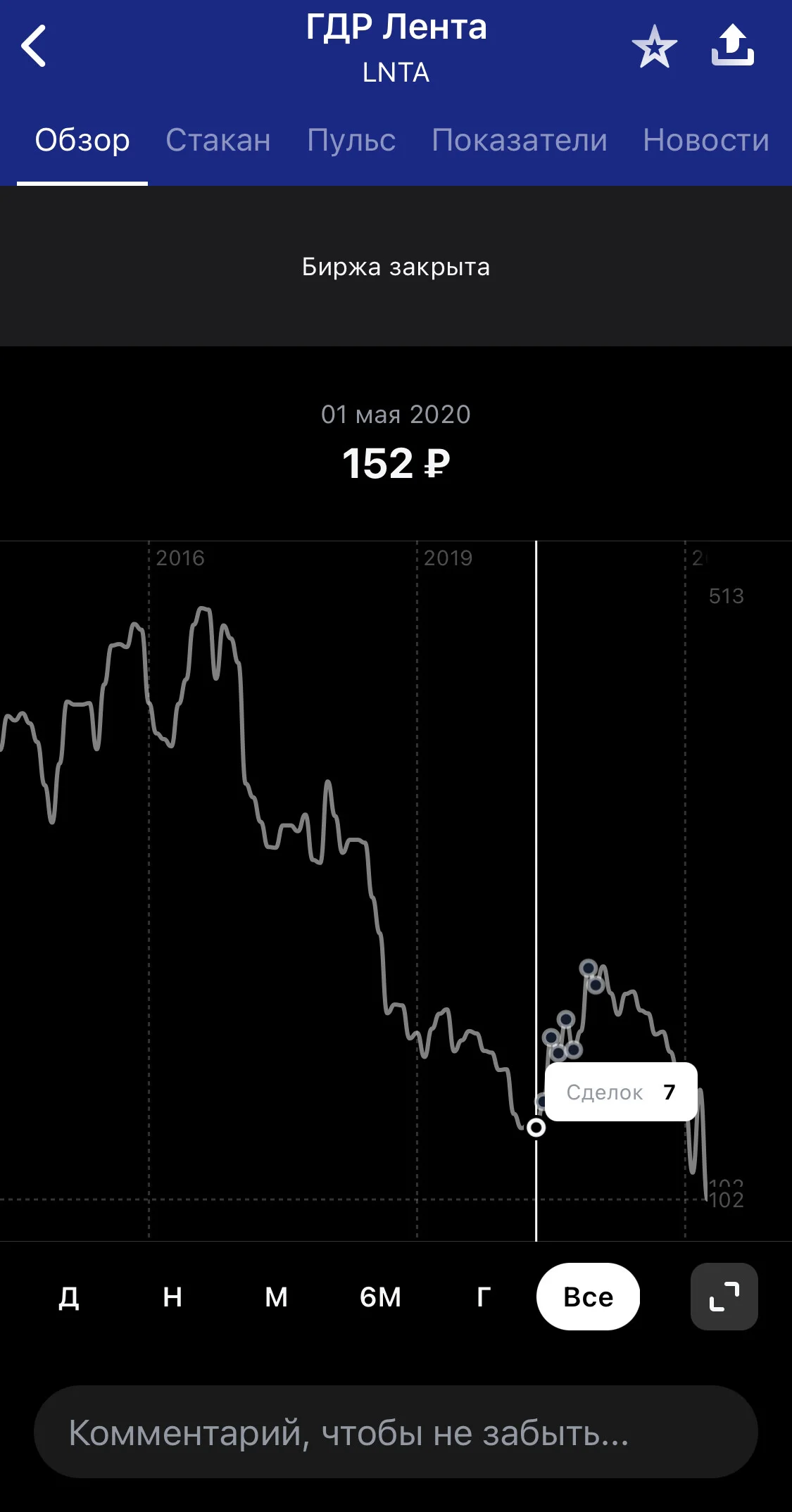Go back using the top-left arrow
The image size is (792, 1512).
click(34, 46)
